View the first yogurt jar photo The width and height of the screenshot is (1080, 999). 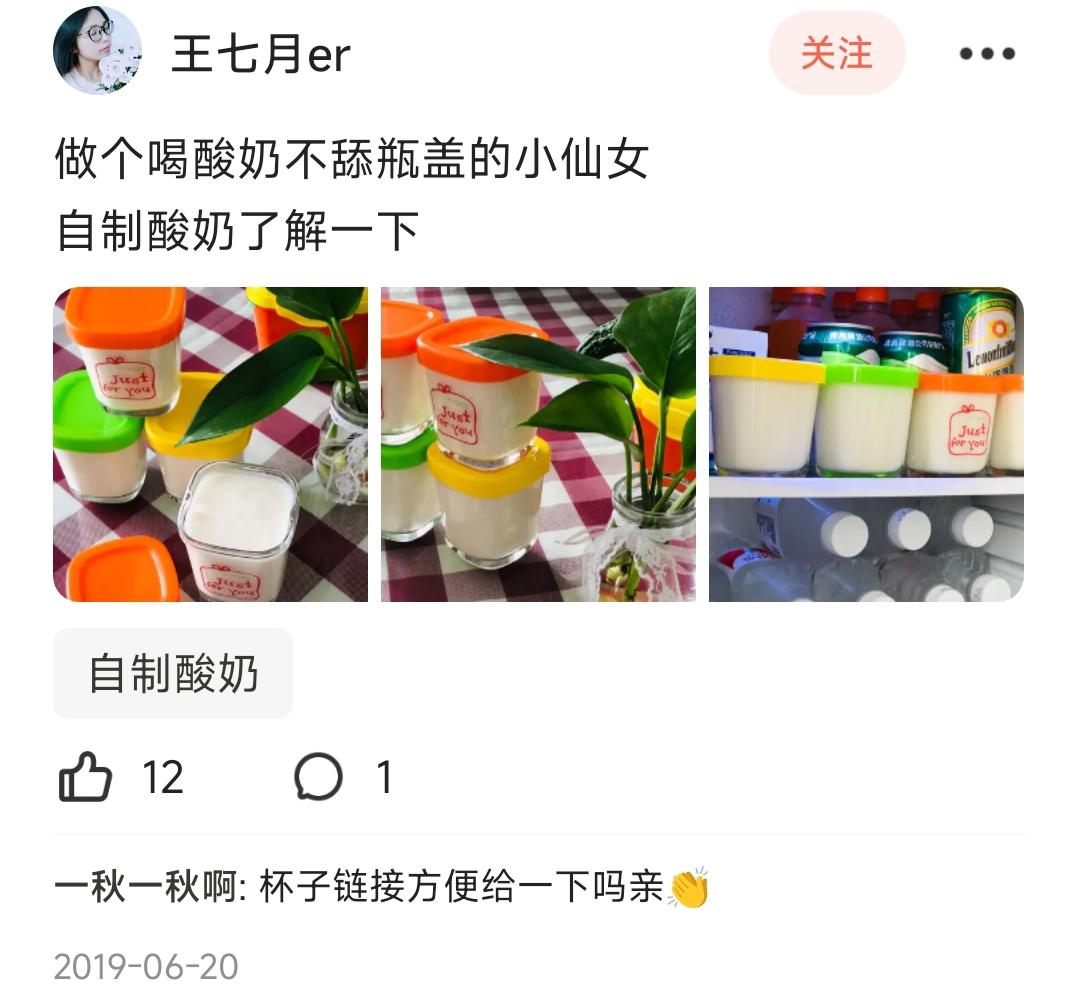pyautogui.click(x=210, y=444)
